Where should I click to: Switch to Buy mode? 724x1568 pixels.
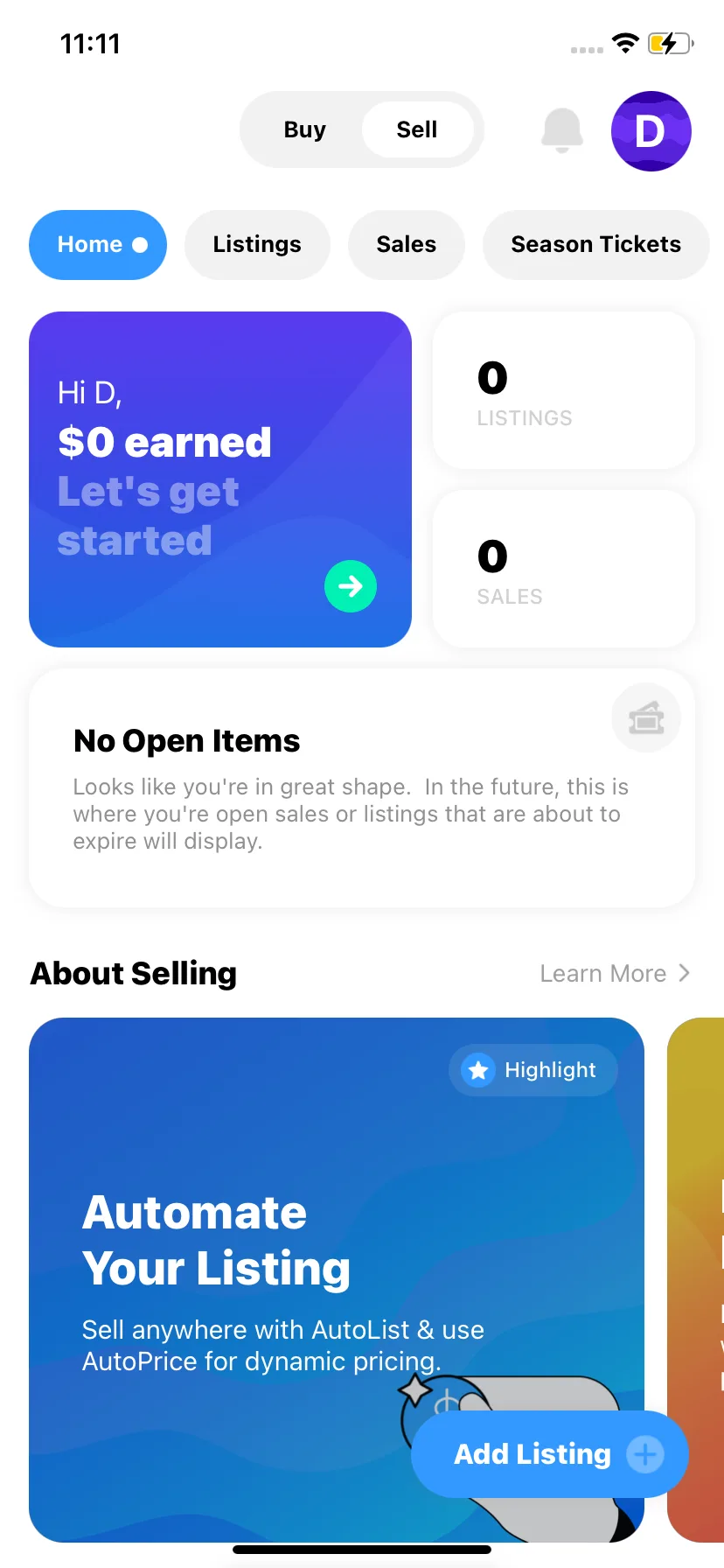point(304,129)
